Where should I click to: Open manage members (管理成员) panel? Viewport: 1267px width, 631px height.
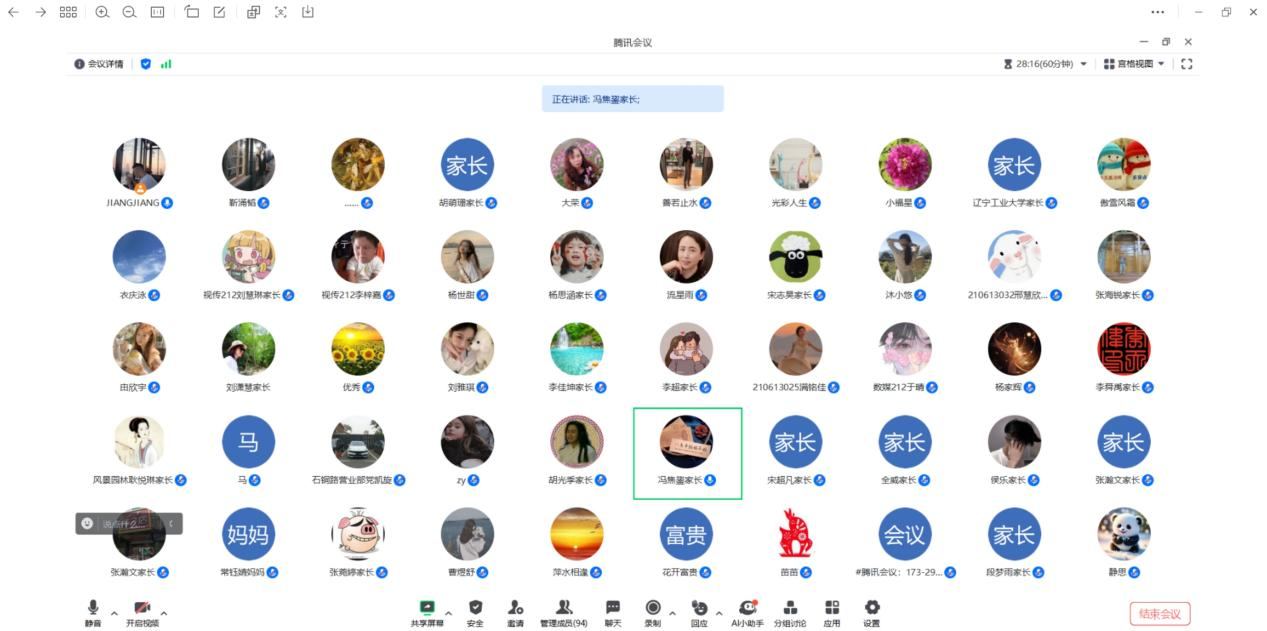[x=564, y=612]
